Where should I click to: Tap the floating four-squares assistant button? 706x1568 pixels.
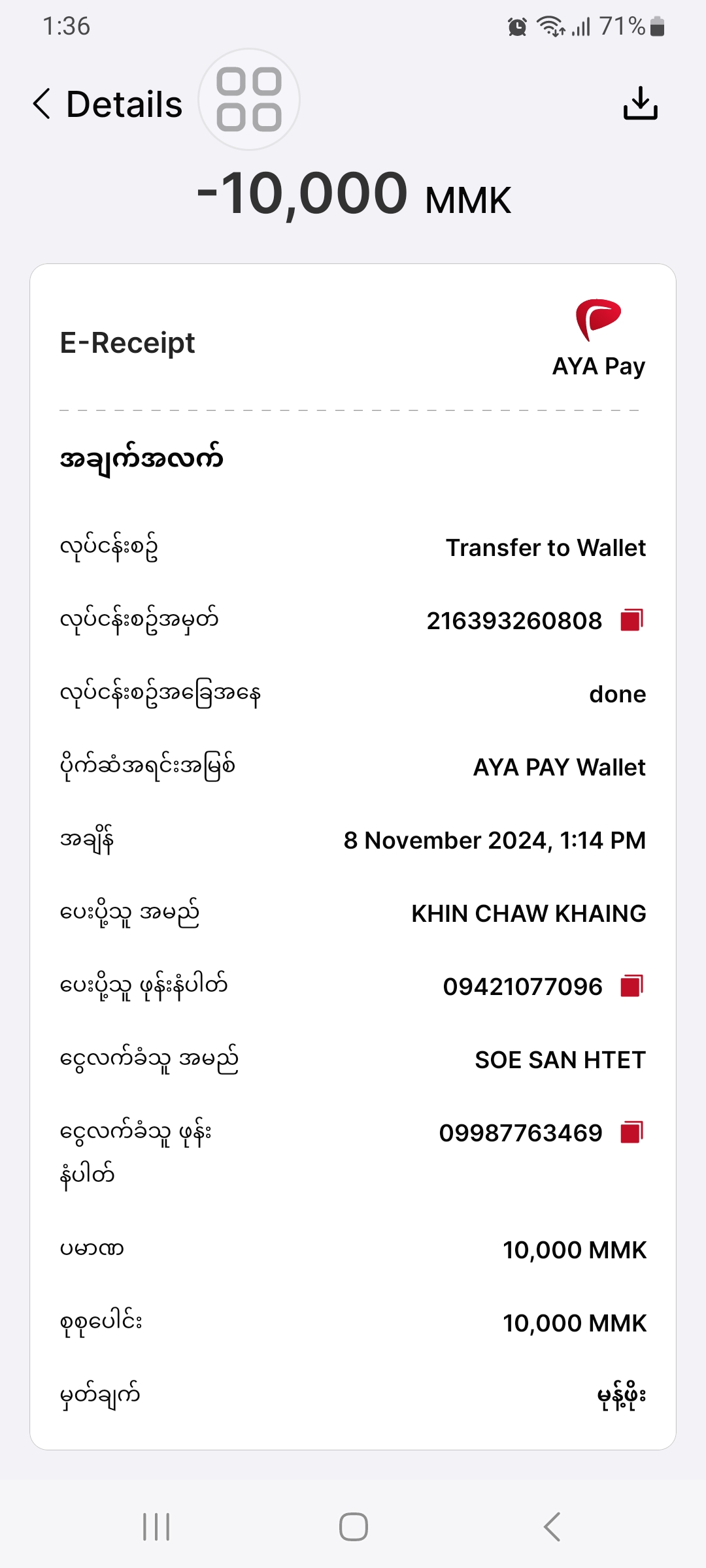[x=249, y=99]
